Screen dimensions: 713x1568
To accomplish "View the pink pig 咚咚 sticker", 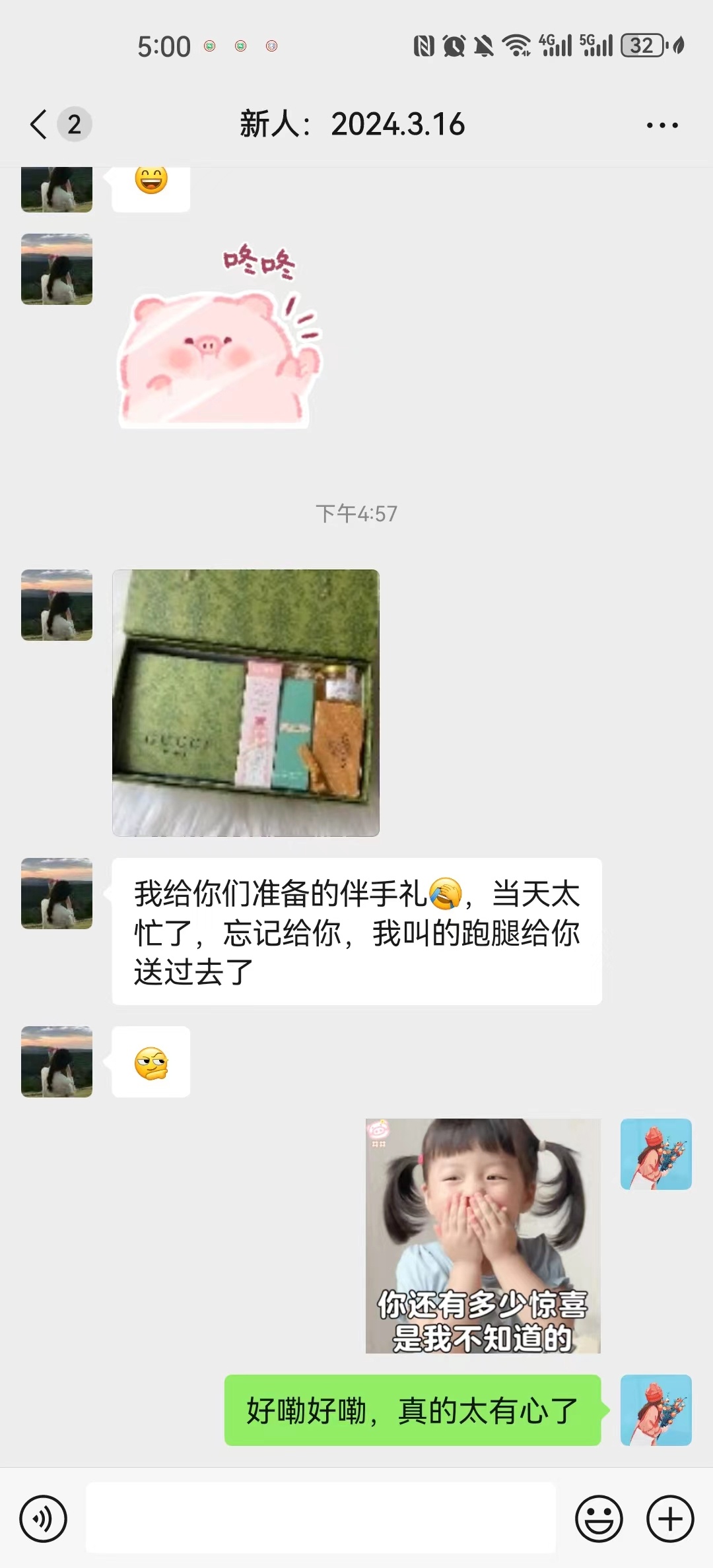I will click(218, 338).
